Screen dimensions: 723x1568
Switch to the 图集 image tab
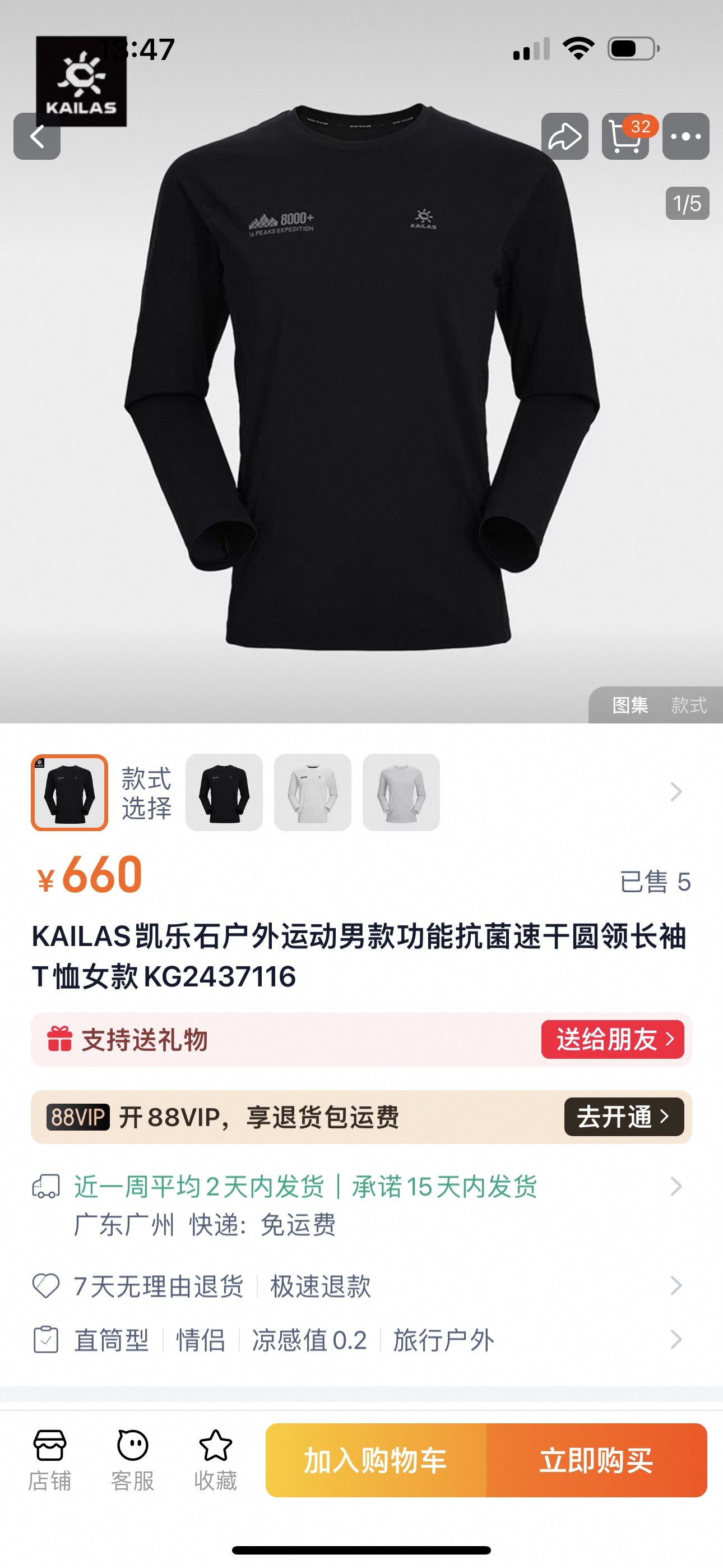(x=630, y=705)
